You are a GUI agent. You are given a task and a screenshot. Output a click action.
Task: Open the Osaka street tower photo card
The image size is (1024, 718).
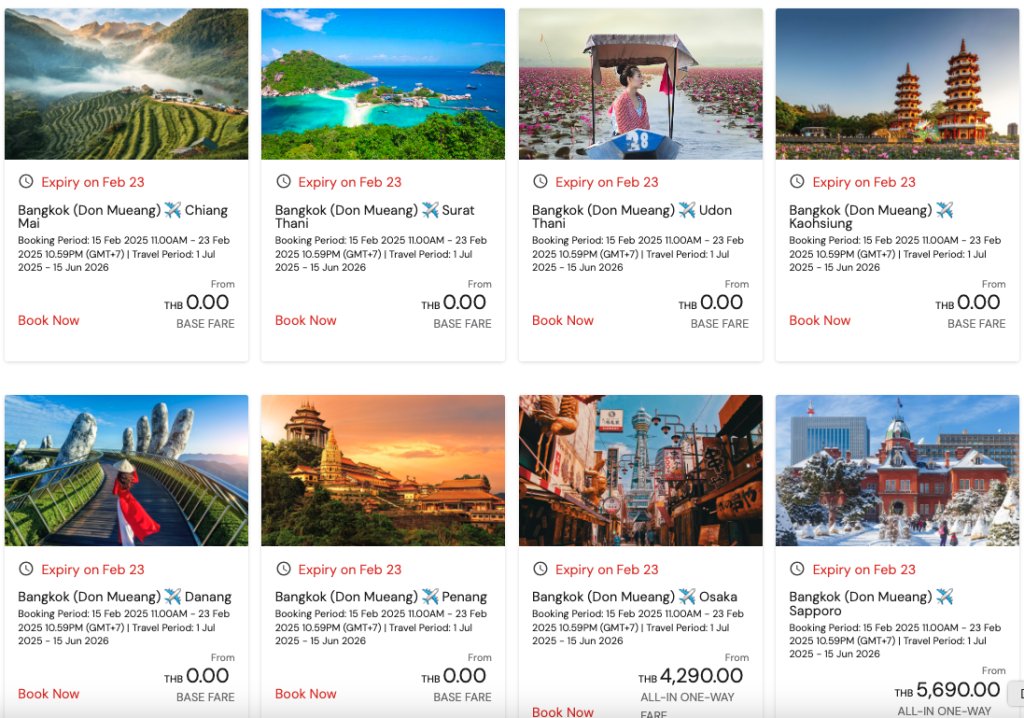click(x=640, y=470)
